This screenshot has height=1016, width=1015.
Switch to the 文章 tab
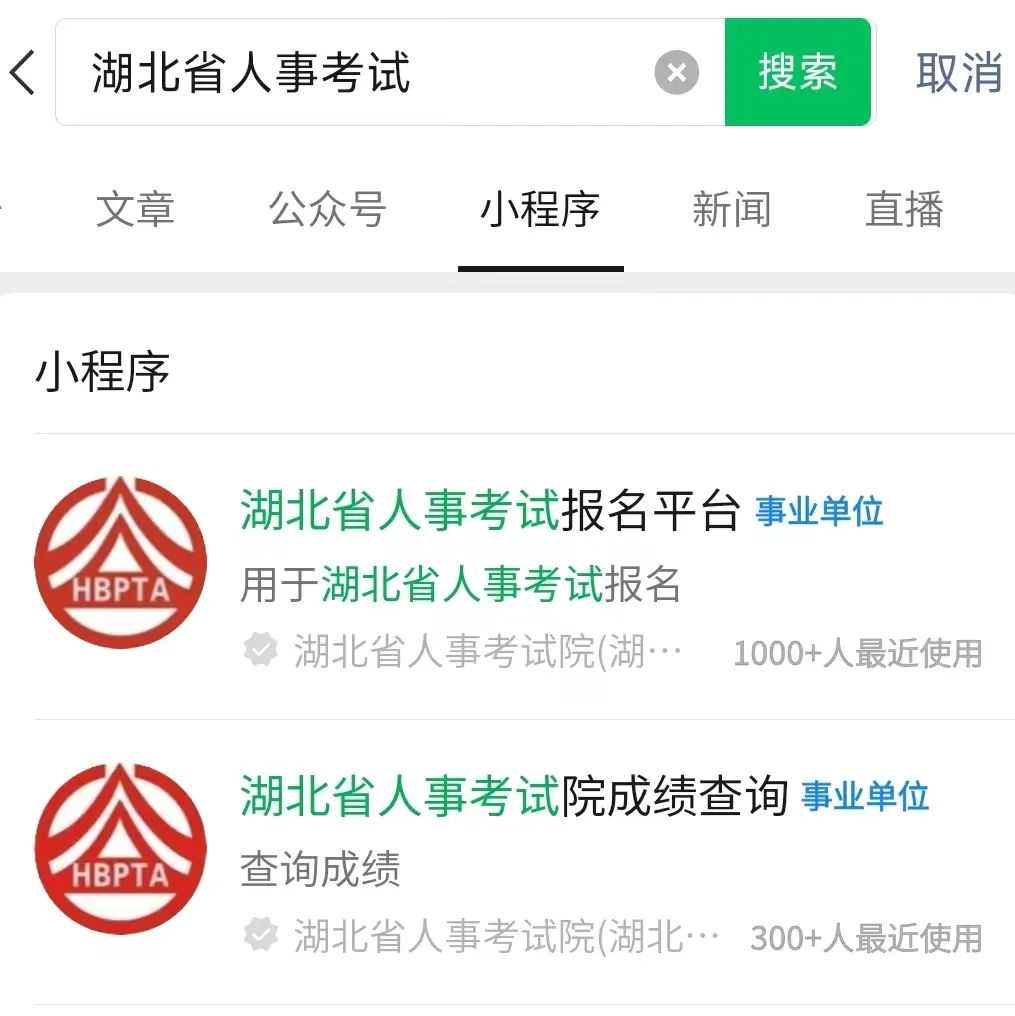tap(135, 210)
